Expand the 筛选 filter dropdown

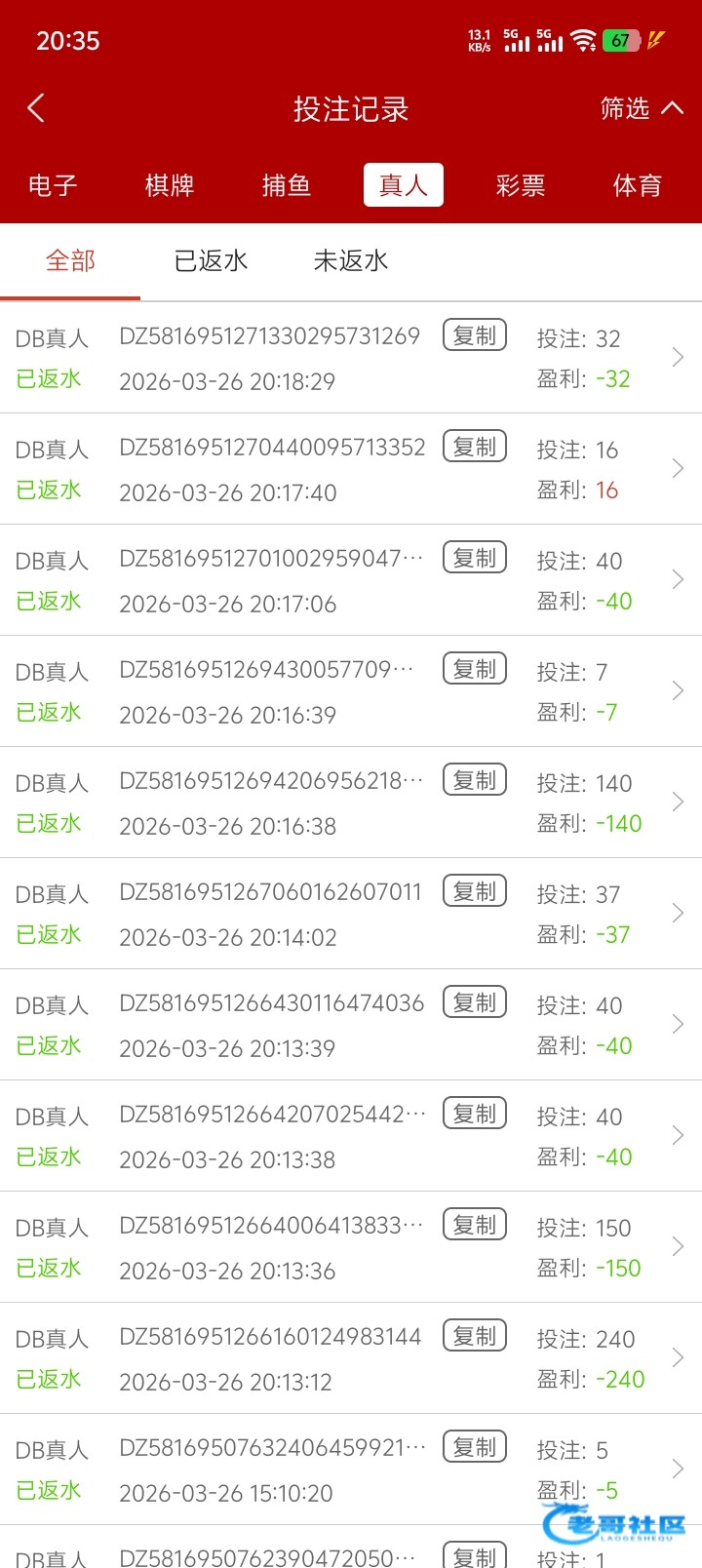[x=642, y=108]
